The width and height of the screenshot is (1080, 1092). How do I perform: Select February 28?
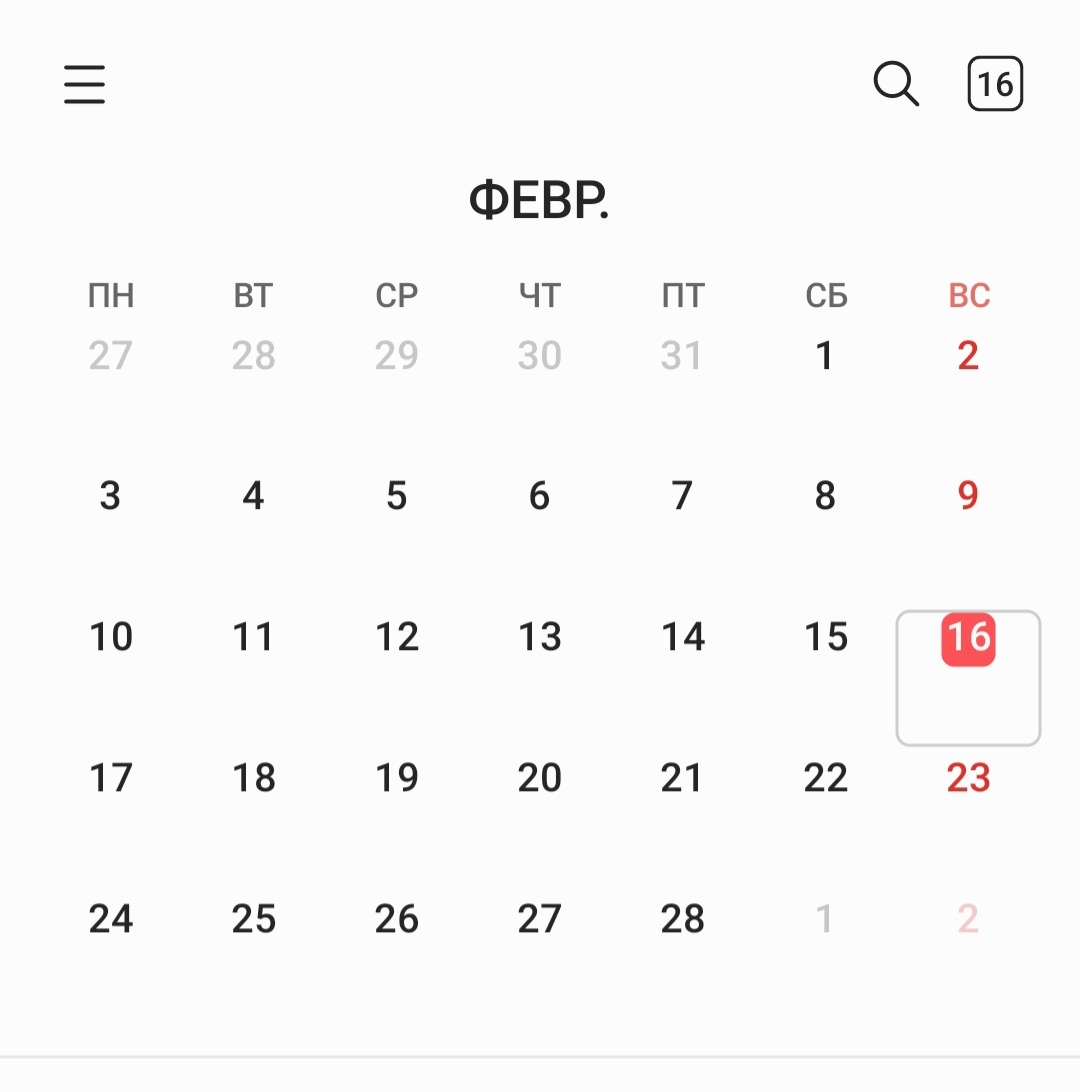click(681, 918)
